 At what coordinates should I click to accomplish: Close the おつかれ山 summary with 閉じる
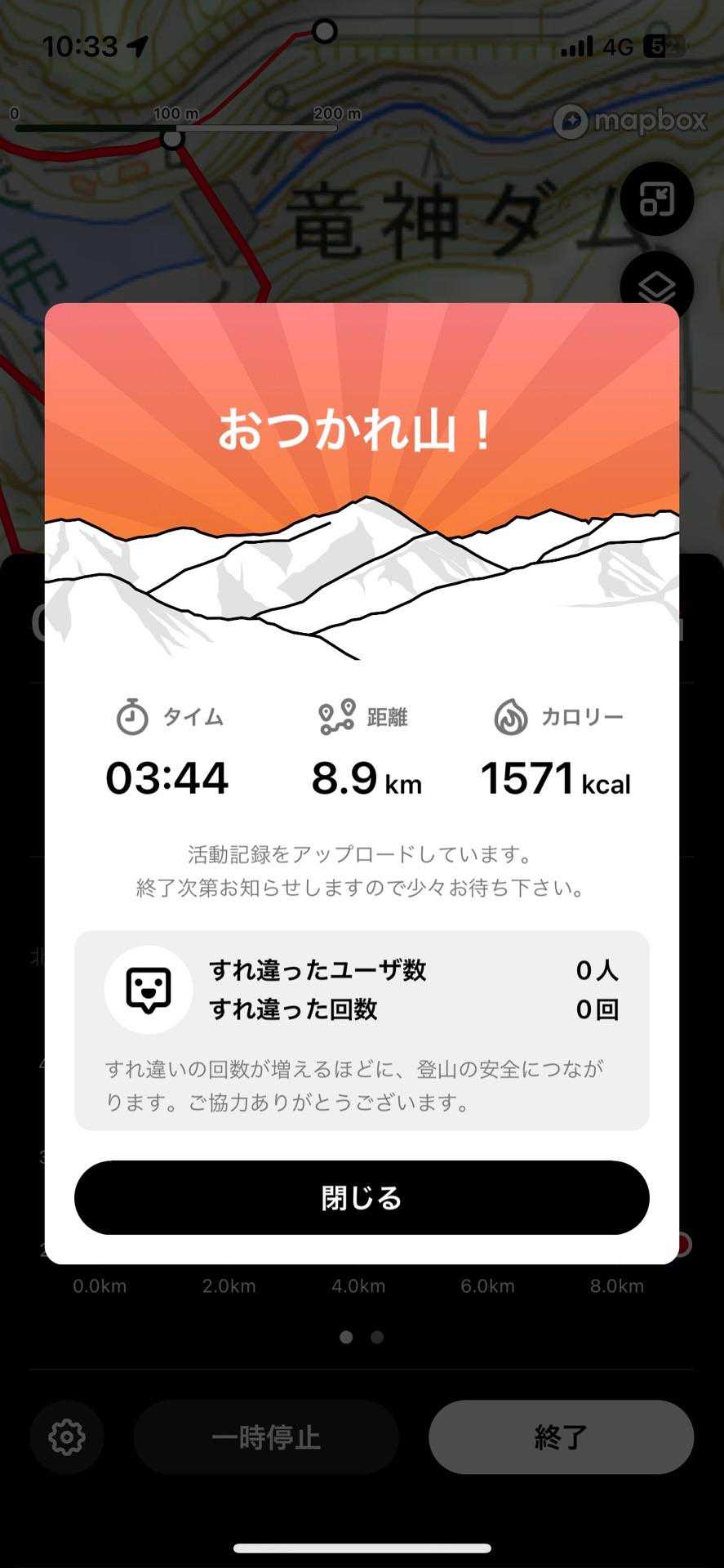362,1197
